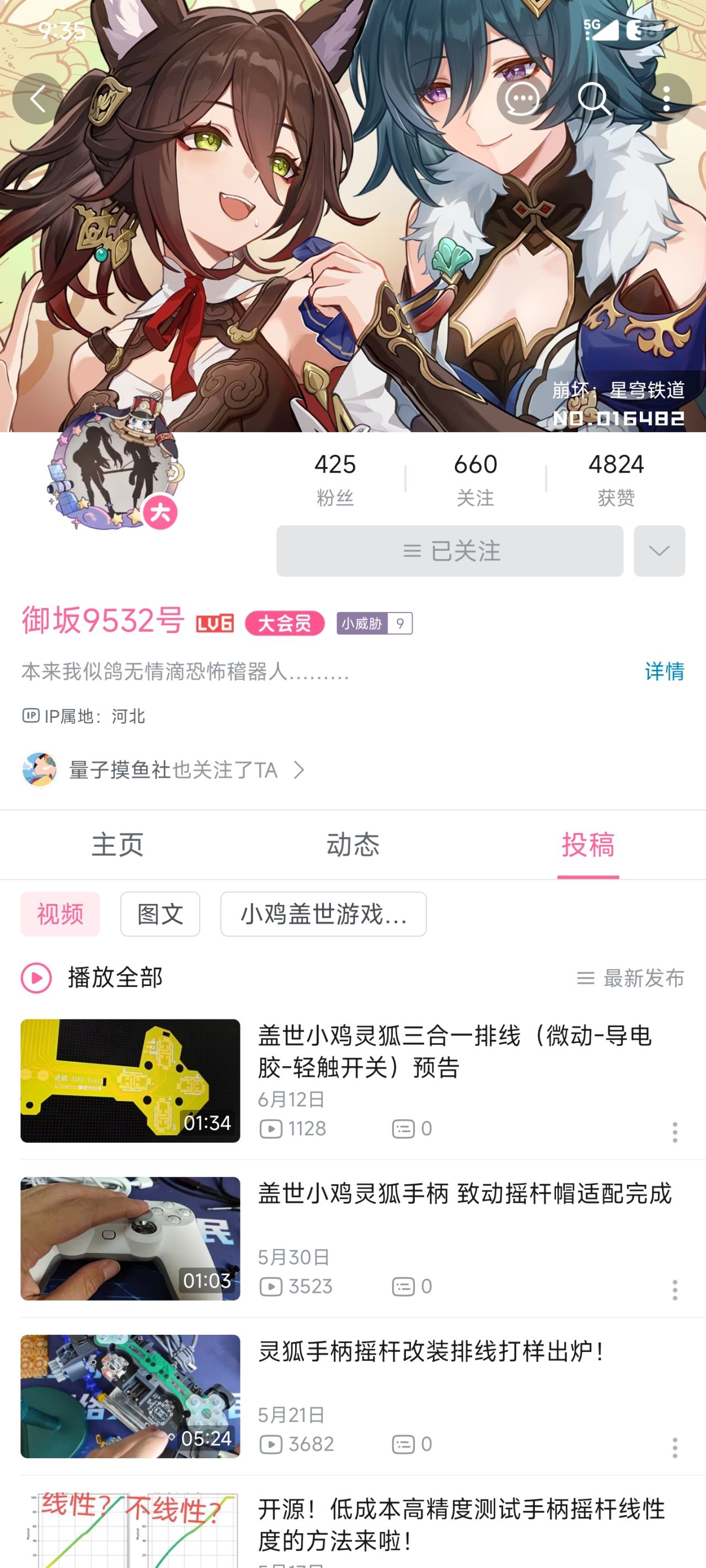706x1568 pixels.
Task: Select the 小鸡盖世游戏... chip
Action: 323,914
